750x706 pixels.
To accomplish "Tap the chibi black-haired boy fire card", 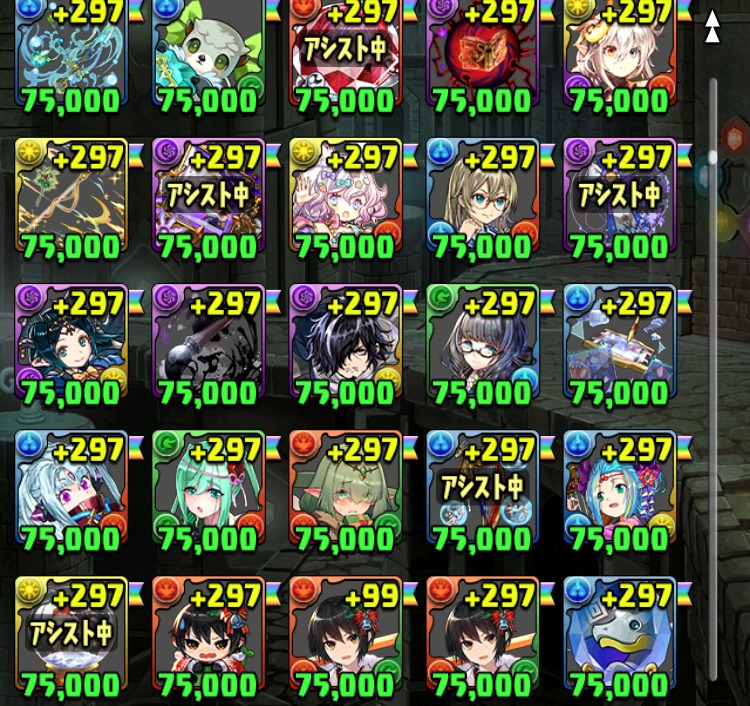I will click(208, 637).
